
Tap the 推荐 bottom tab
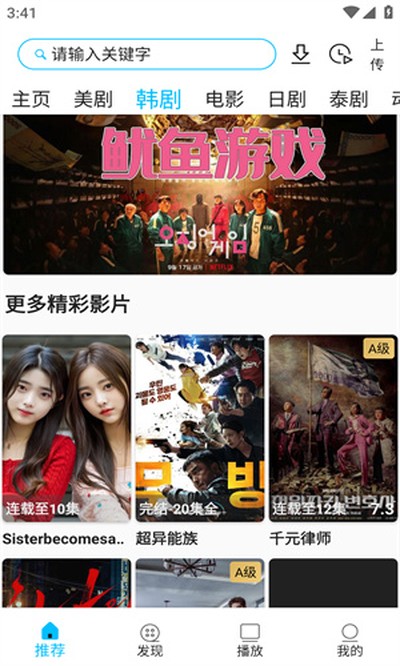(50, 640)
